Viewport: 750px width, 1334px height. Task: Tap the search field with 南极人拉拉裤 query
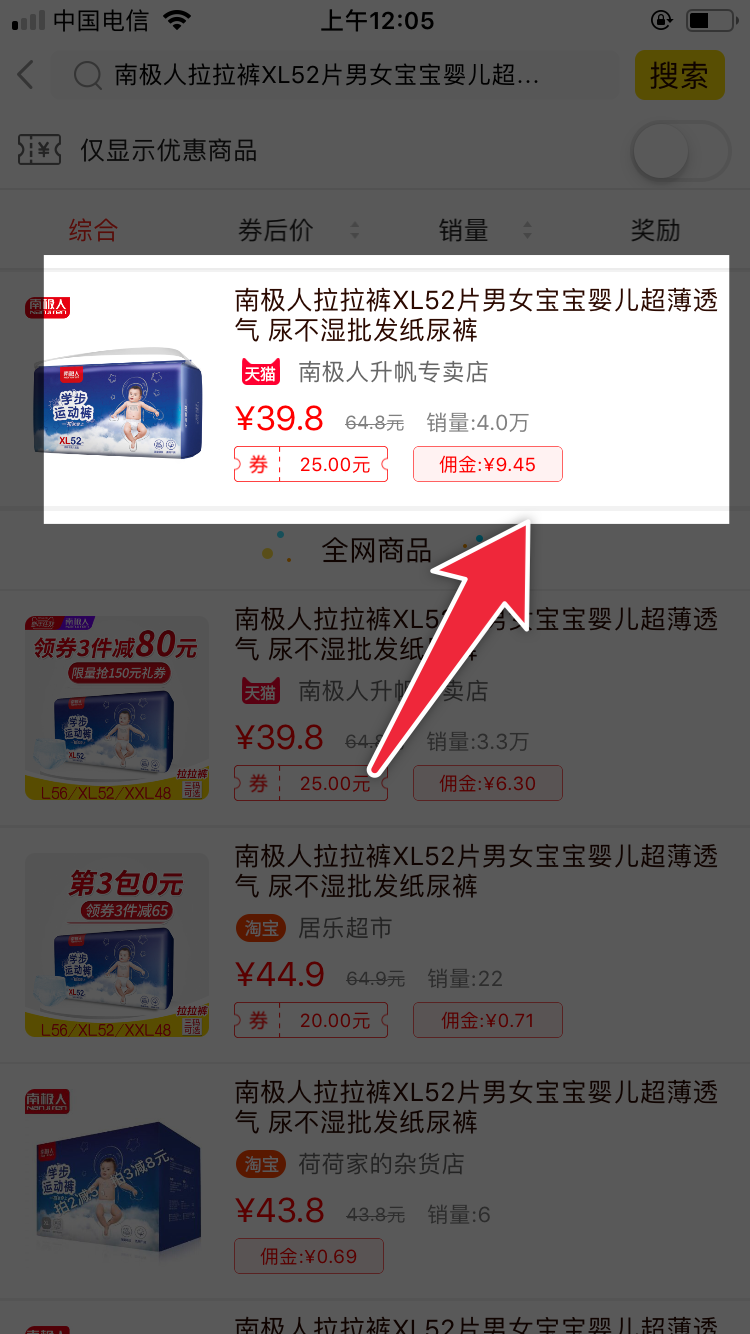(x=330, y=76)
